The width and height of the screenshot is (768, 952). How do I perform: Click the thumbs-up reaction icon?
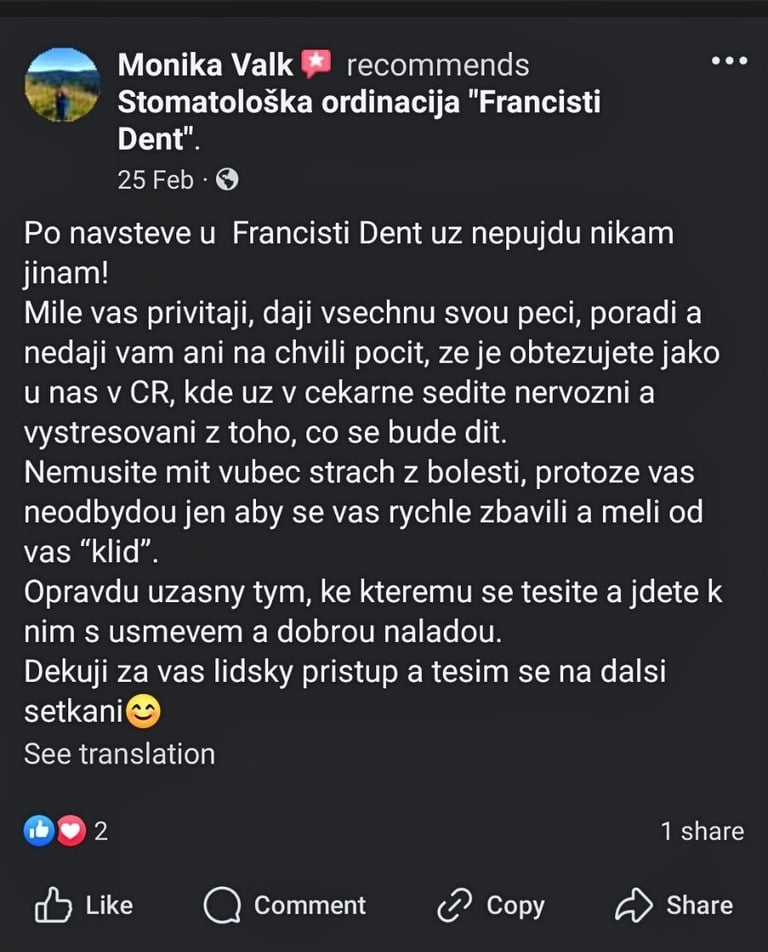(x=41, y=831)
